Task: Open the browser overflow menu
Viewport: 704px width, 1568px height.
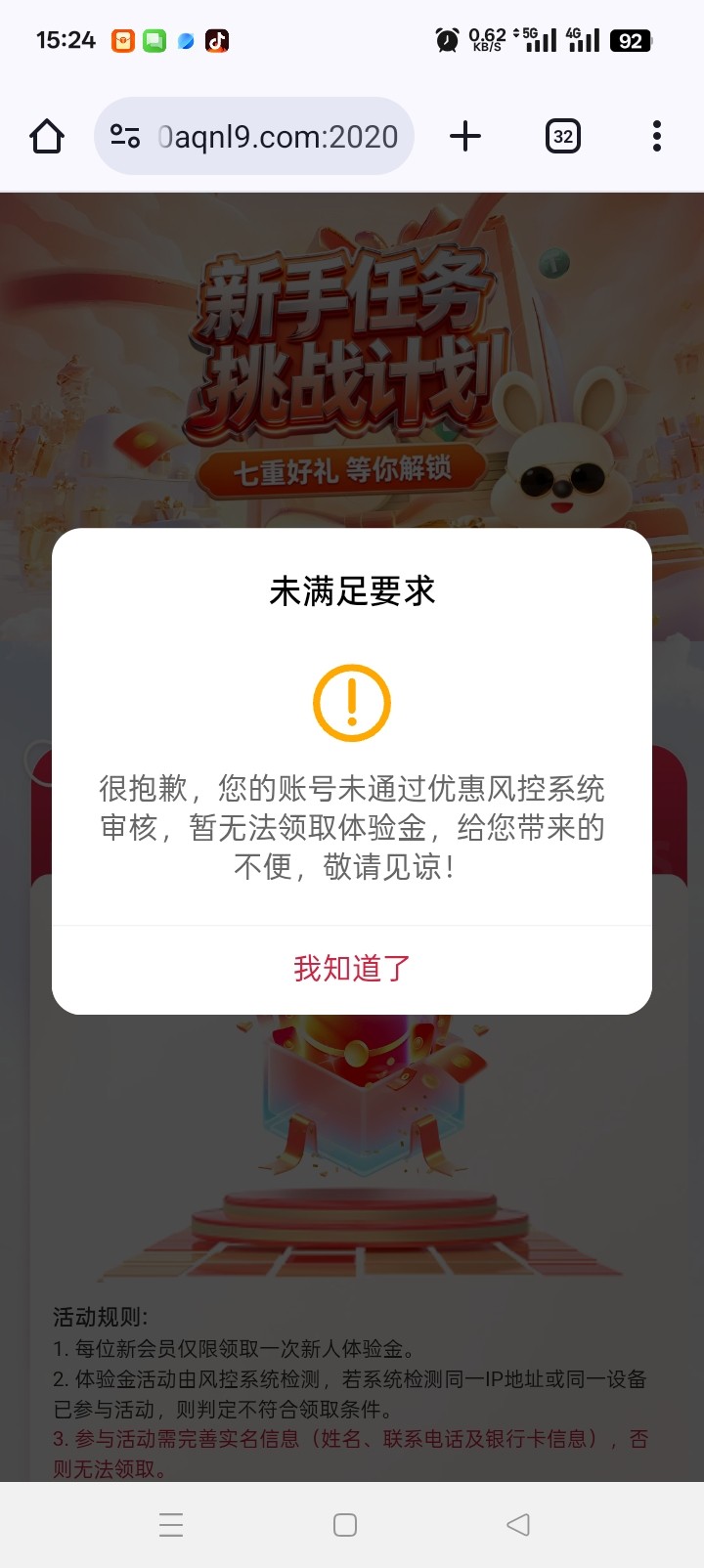Action: click(657, 137)
